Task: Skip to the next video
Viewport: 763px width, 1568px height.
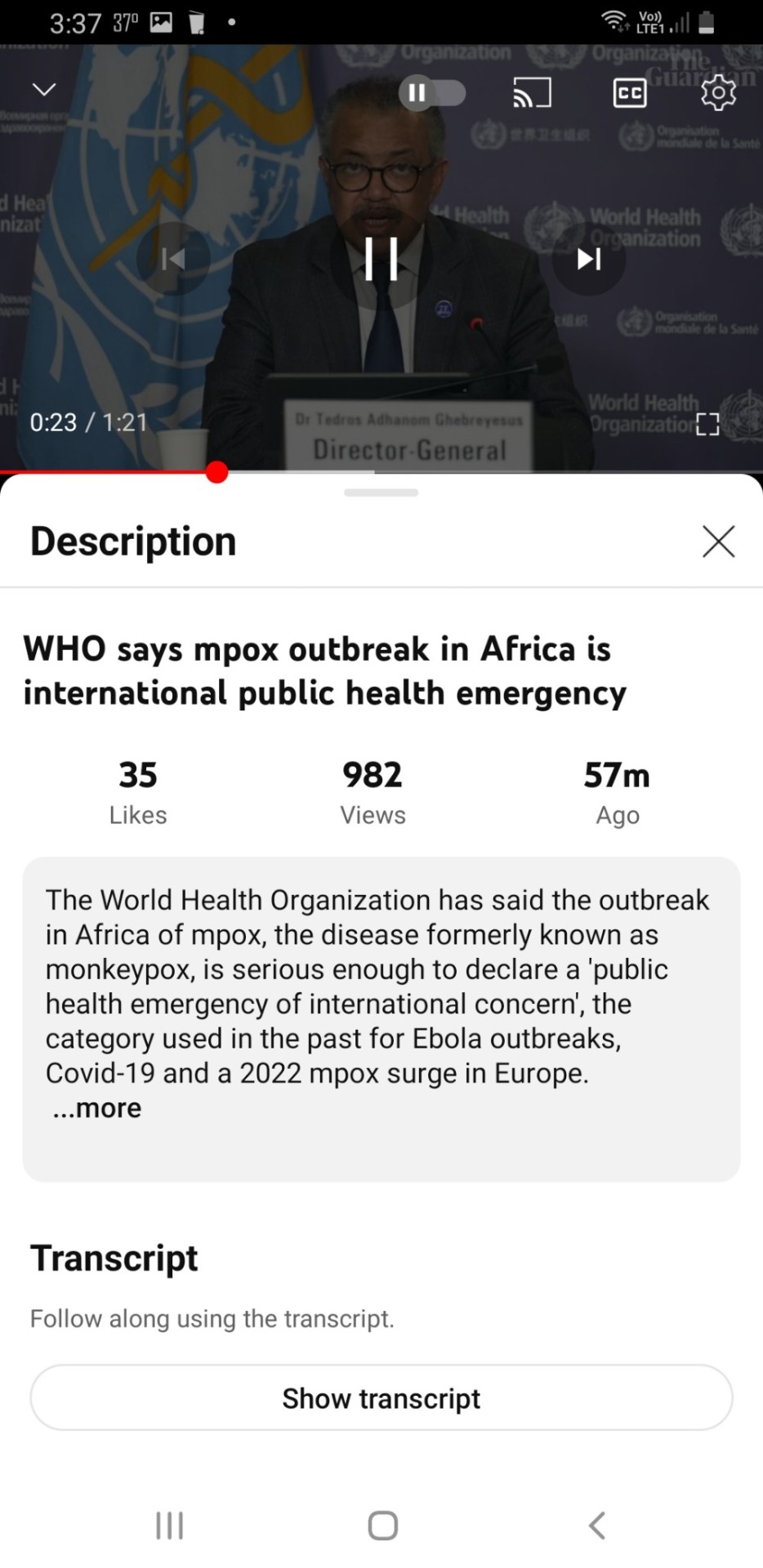Action: (589, 259)
